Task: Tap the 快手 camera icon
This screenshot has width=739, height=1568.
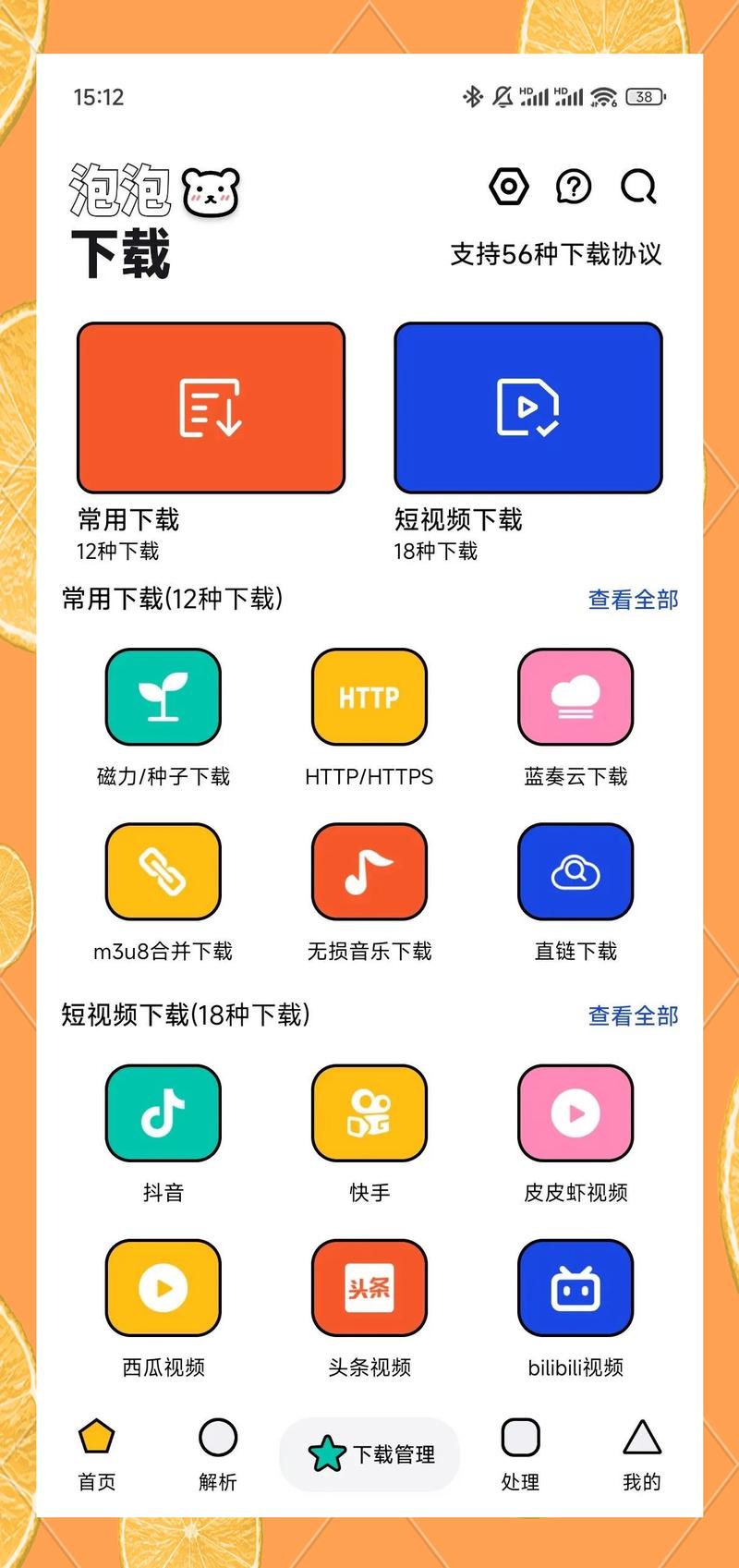Action: (369, 1112)
